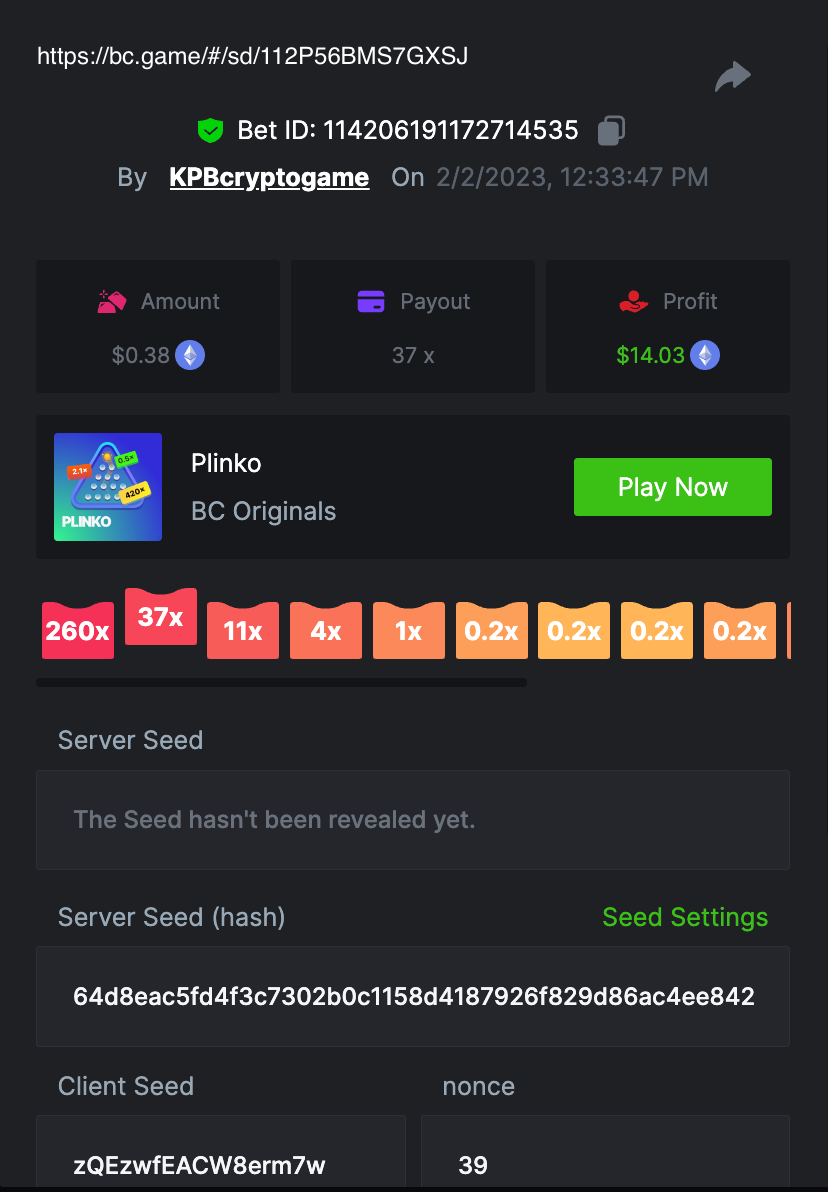Tap the Play Now button
Image resolution: width=828 pixels, height=1192 pixels.
click(x=672, y=487)
